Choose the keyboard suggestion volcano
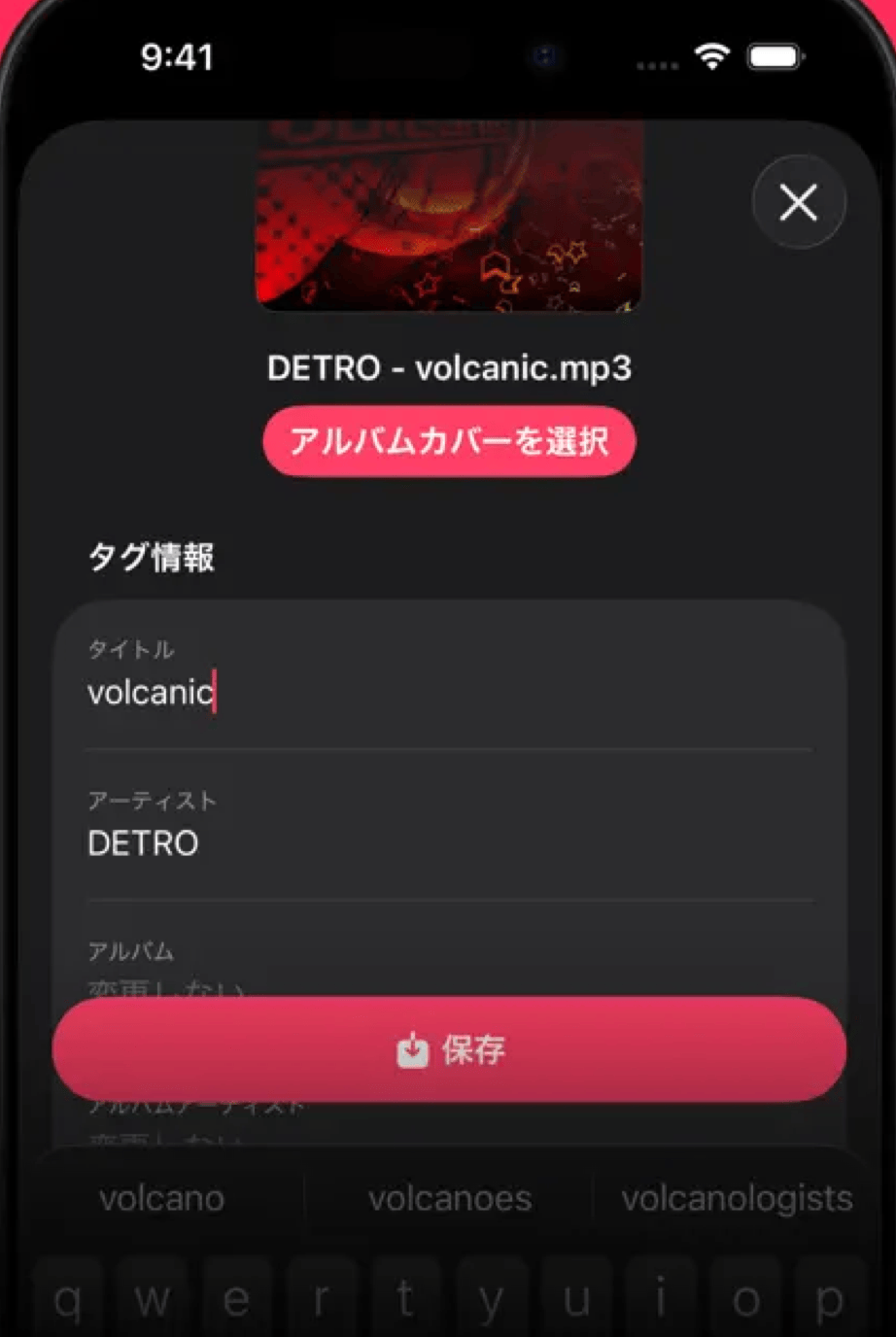Viewport: 896px width, 1337px height. [x=162, y=1199]
